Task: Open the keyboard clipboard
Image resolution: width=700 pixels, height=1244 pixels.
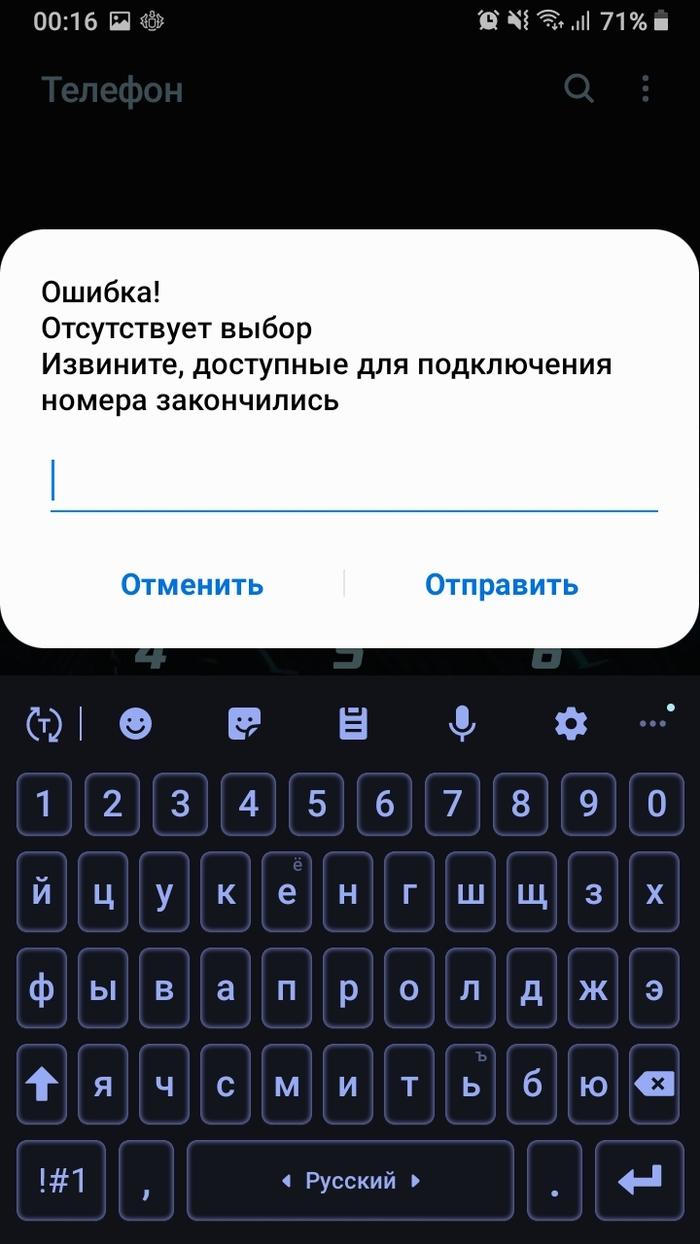Action: coord(353,722)
